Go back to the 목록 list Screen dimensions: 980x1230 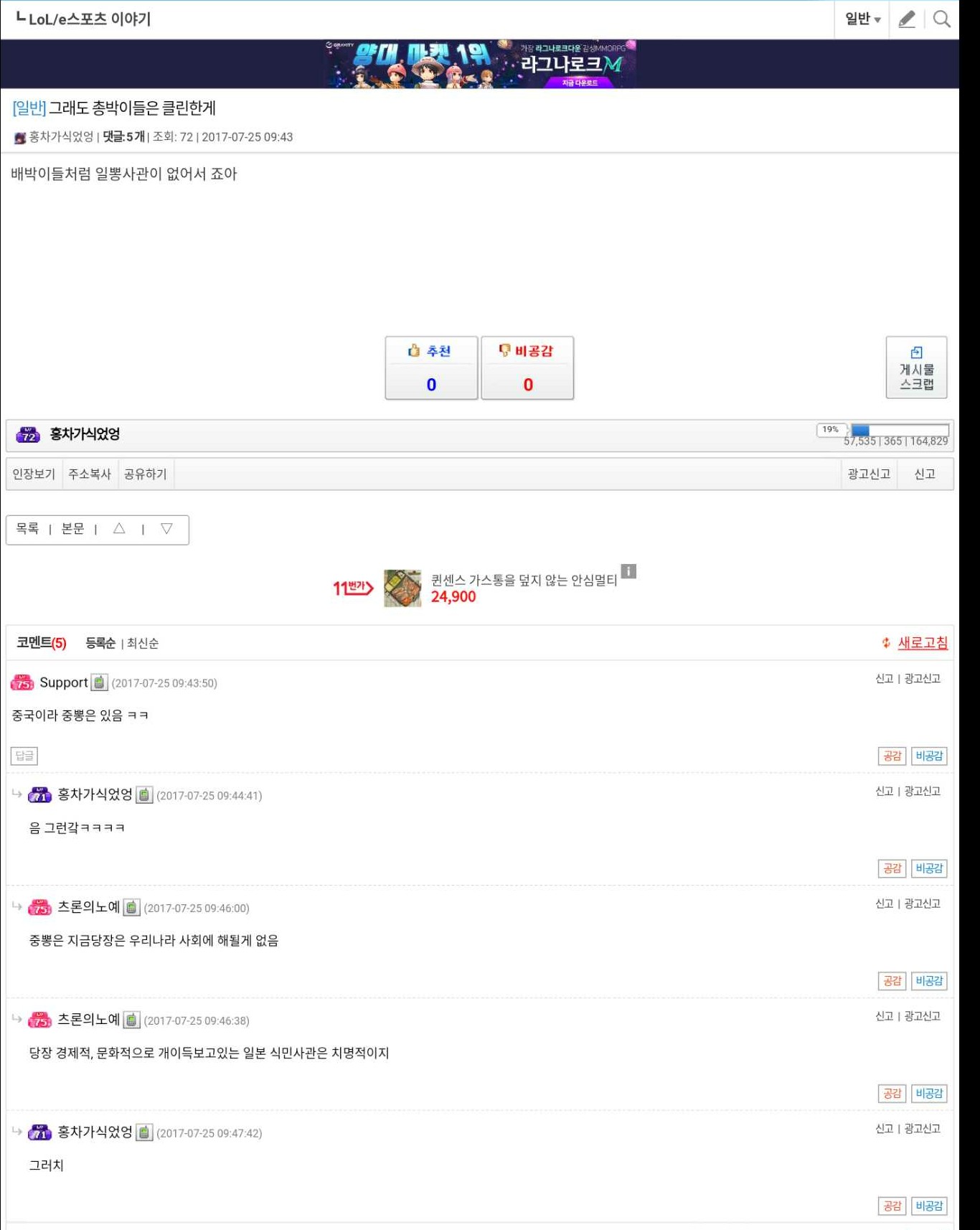27,530
